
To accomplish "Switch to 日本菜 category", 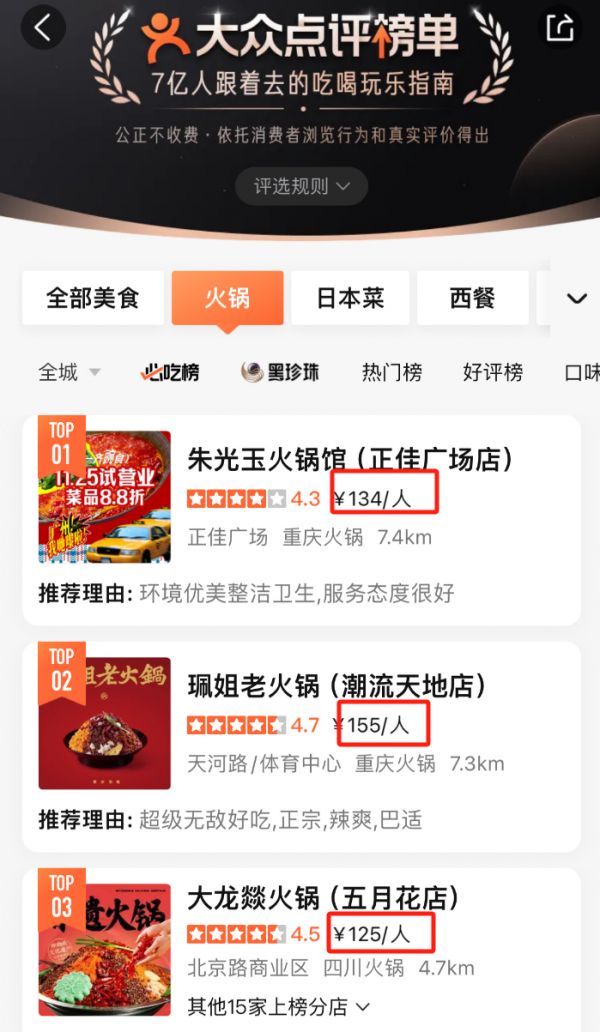I will (350, 298).
